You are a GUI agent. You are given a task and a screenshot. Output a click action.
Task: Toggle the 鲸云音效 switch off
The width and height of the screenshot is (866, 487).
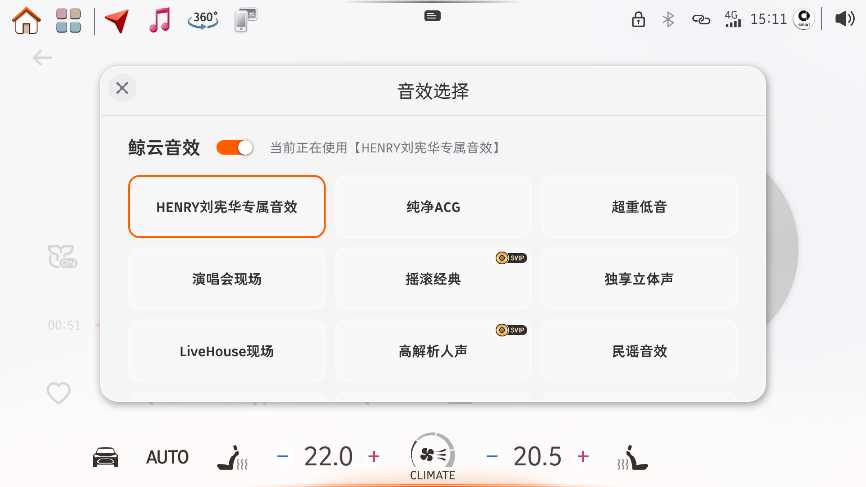pos(235,147)
